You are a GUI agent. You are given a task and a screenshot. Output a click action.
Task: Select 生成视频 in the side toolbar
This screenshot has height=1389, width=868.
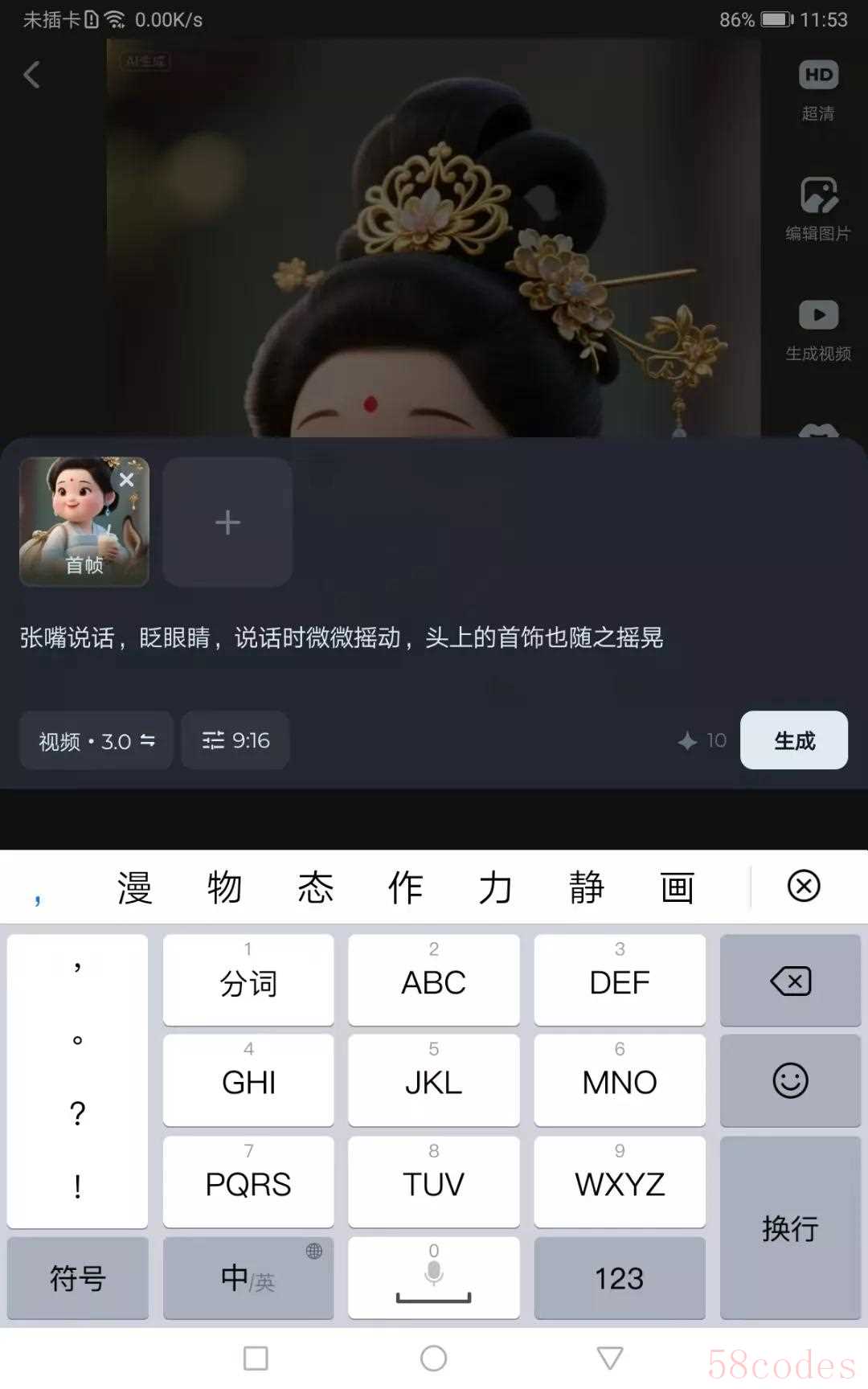click(x=818, y=330)
